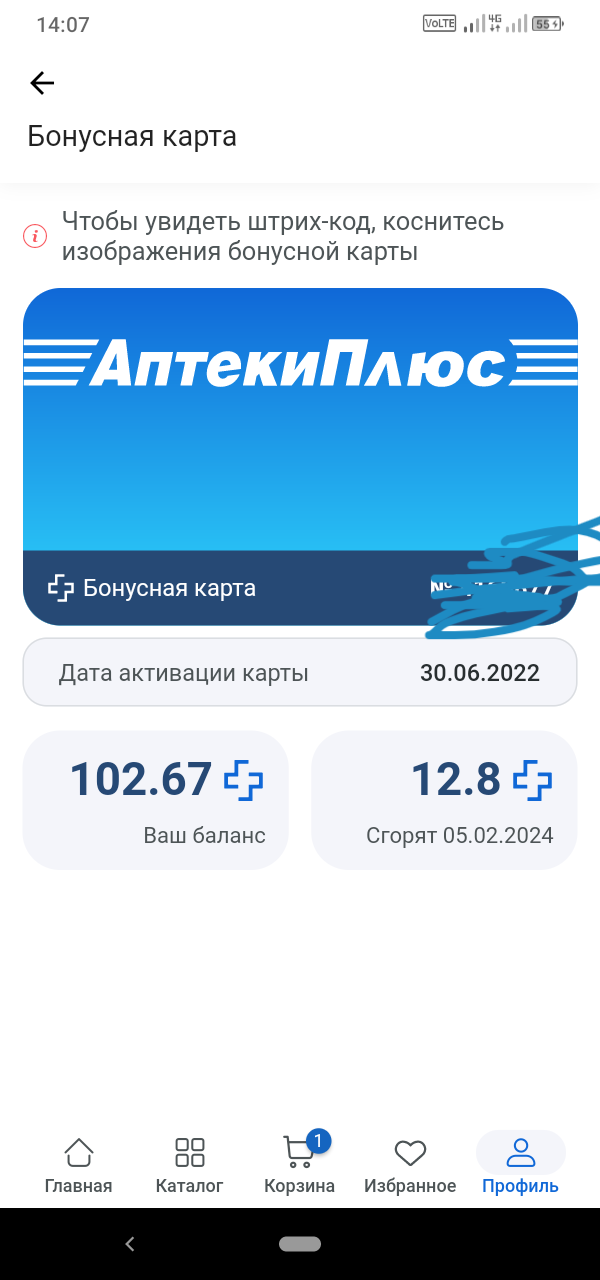Open the Каталог tab

(189, 1166)
